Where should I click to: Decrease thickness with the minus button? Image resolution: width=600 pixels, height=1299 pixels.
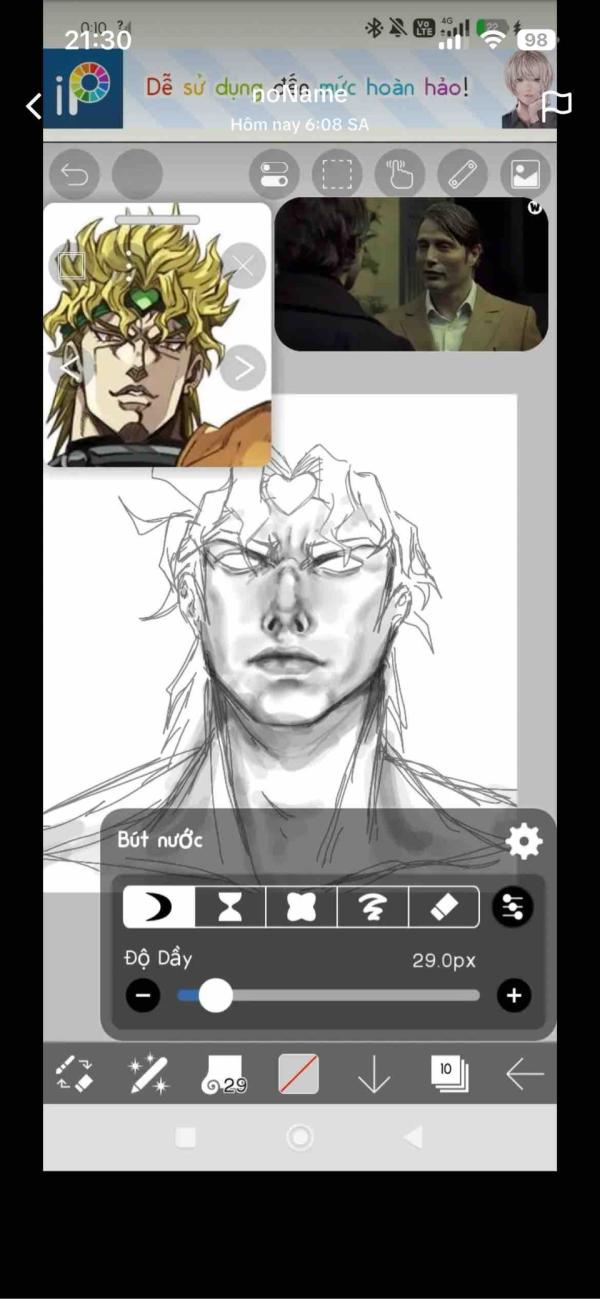coord(143,995)
